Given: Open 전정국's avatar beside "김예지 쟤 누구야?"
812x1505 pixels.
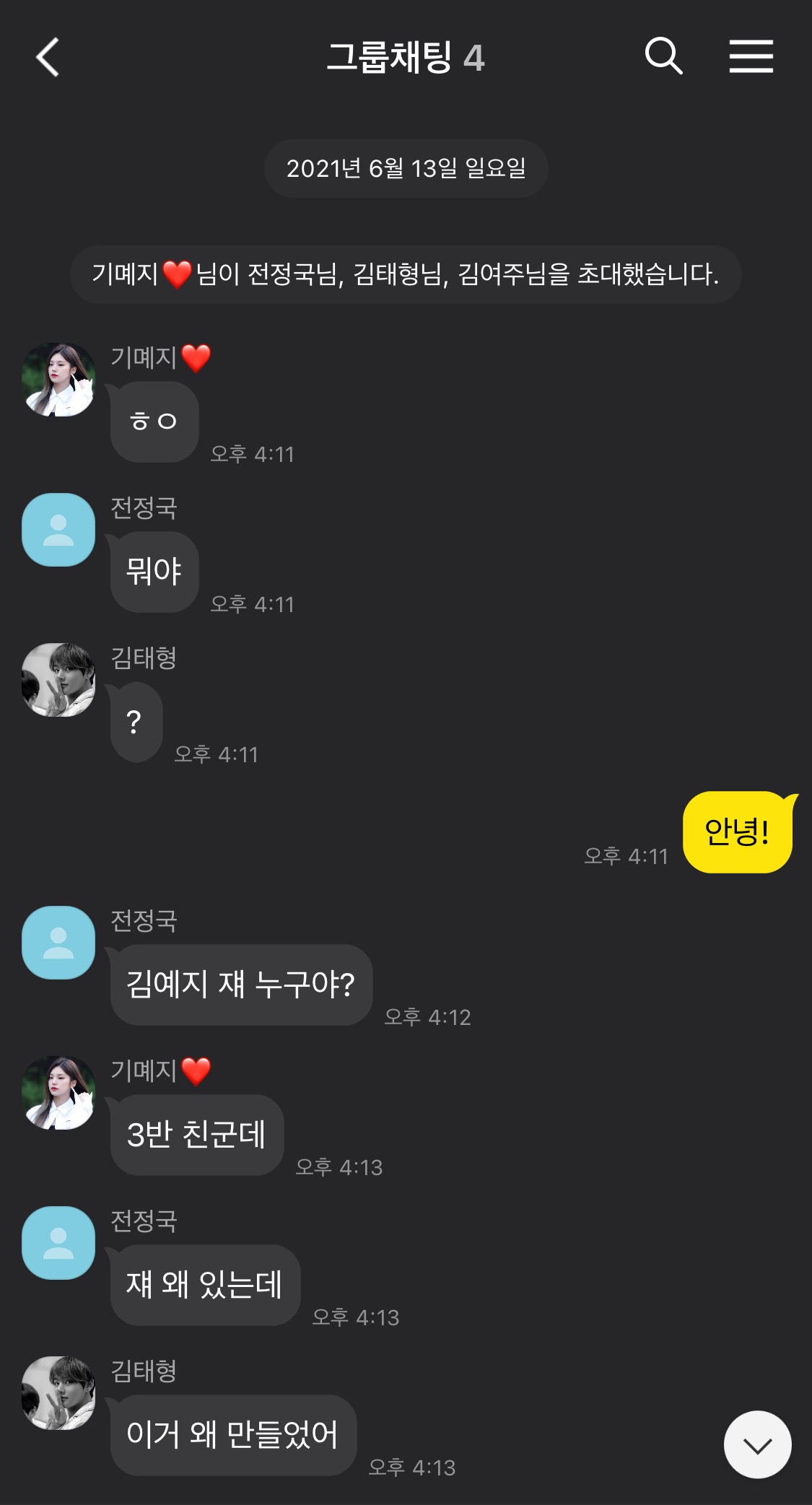Looking at the screenshot, I should pos(58,943).
